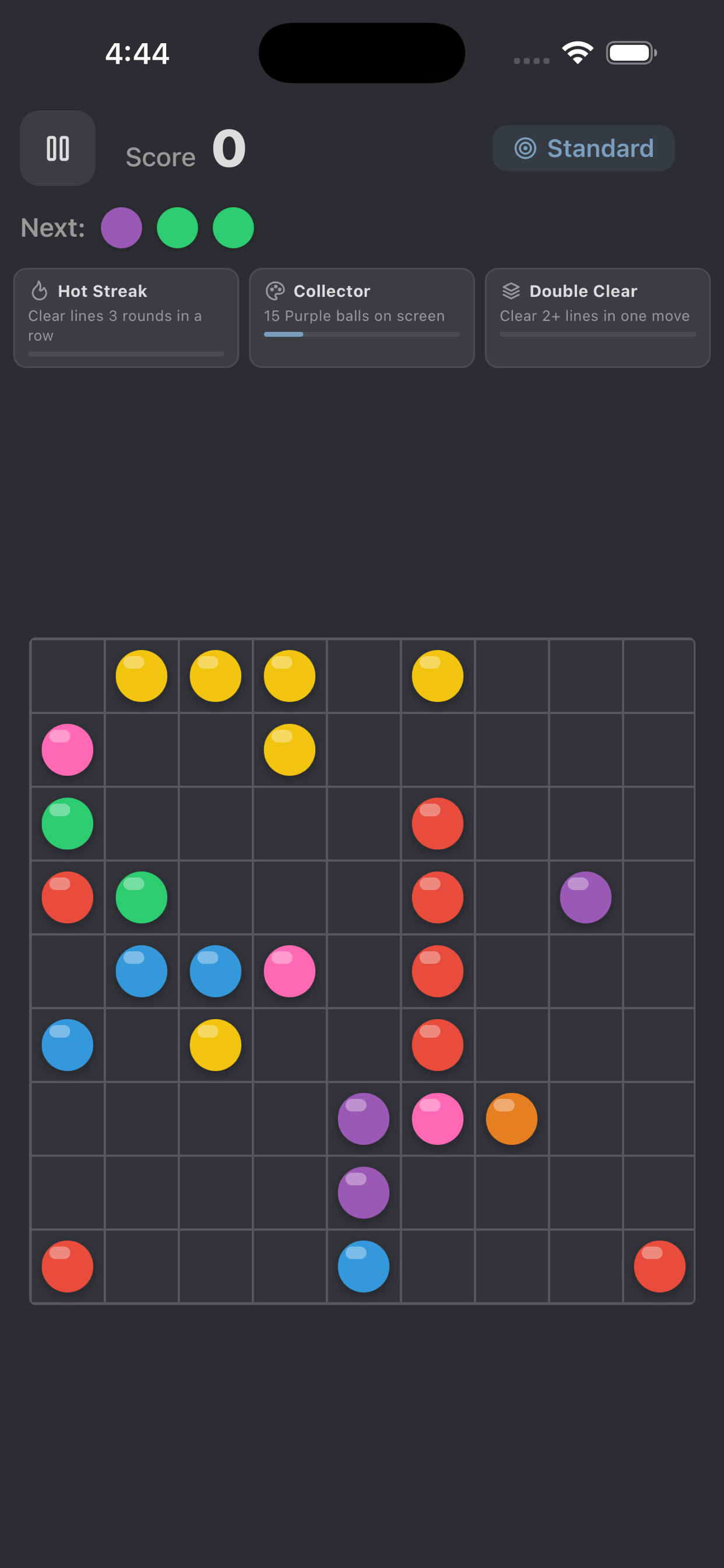Select the first green ball in Next preview

[177, 228]
